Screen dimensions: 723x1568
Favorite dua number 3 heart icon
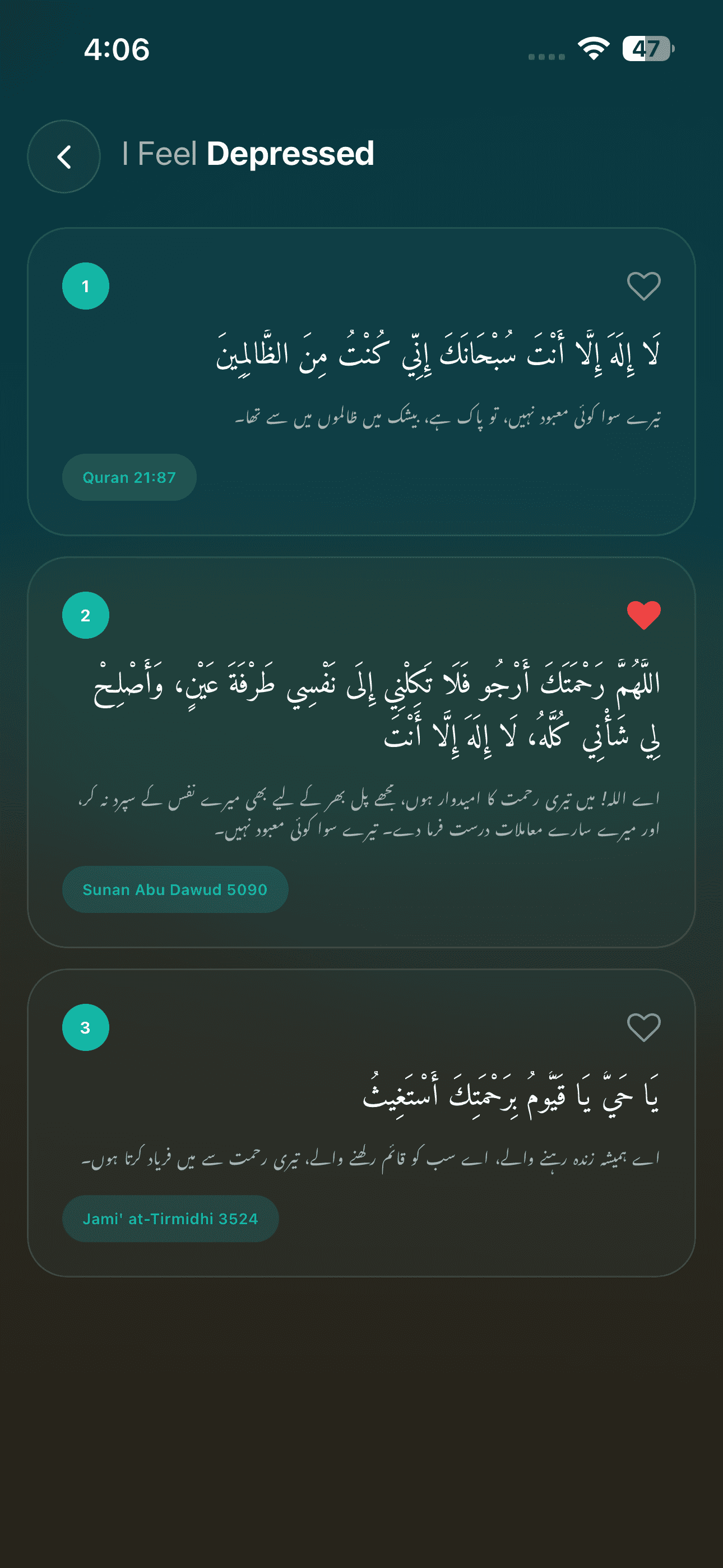tap(643, 1027)
